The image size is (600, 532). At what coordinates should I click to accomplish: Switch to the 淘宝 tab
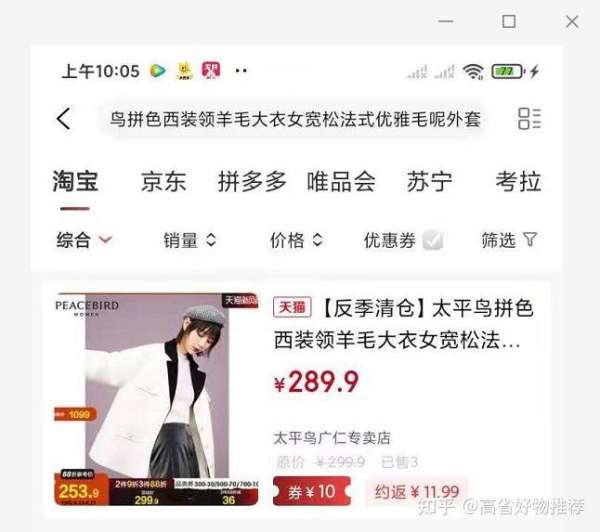pos(76,182)
